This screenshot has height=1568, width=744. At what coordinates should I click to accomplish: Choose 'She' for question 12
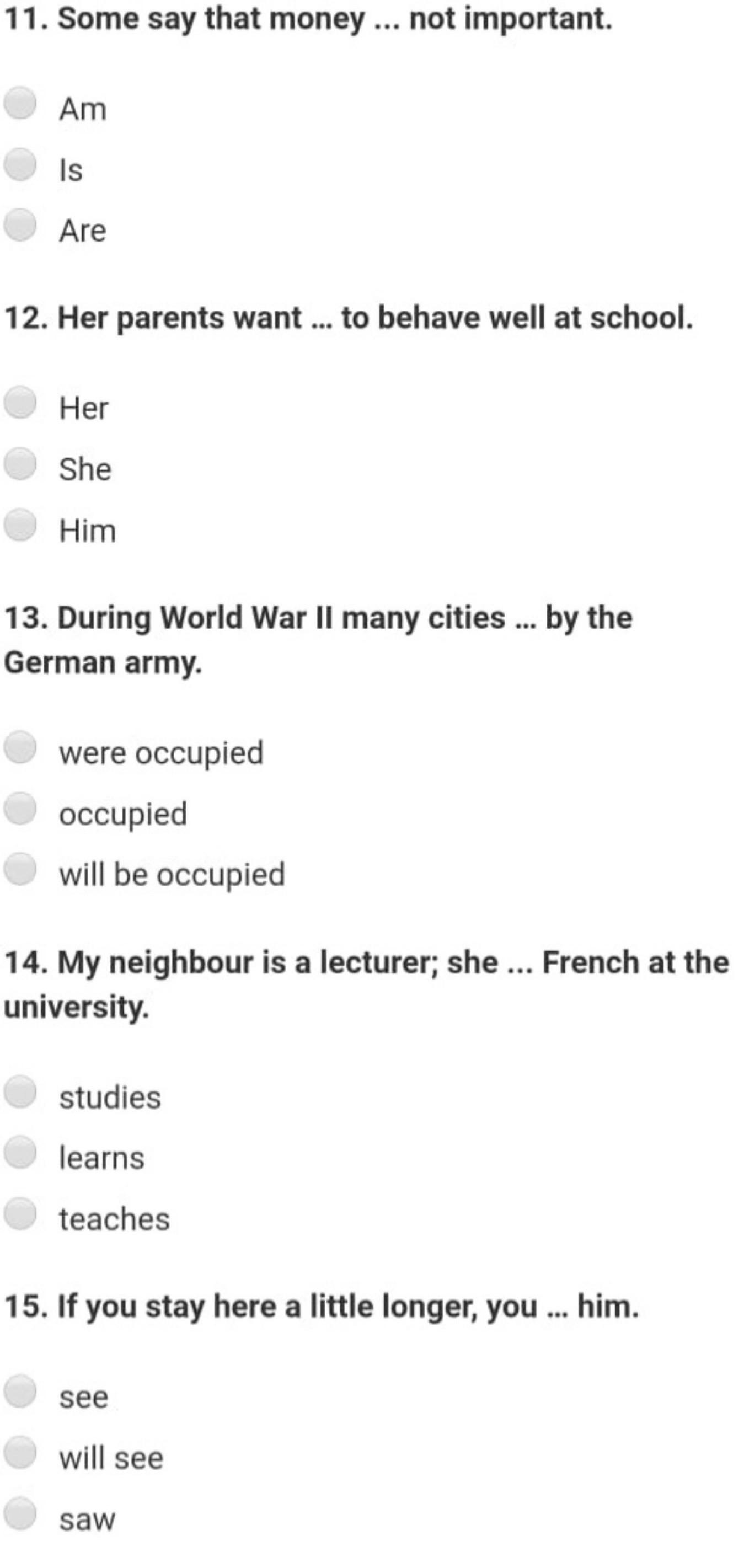[x=21, y=464]
